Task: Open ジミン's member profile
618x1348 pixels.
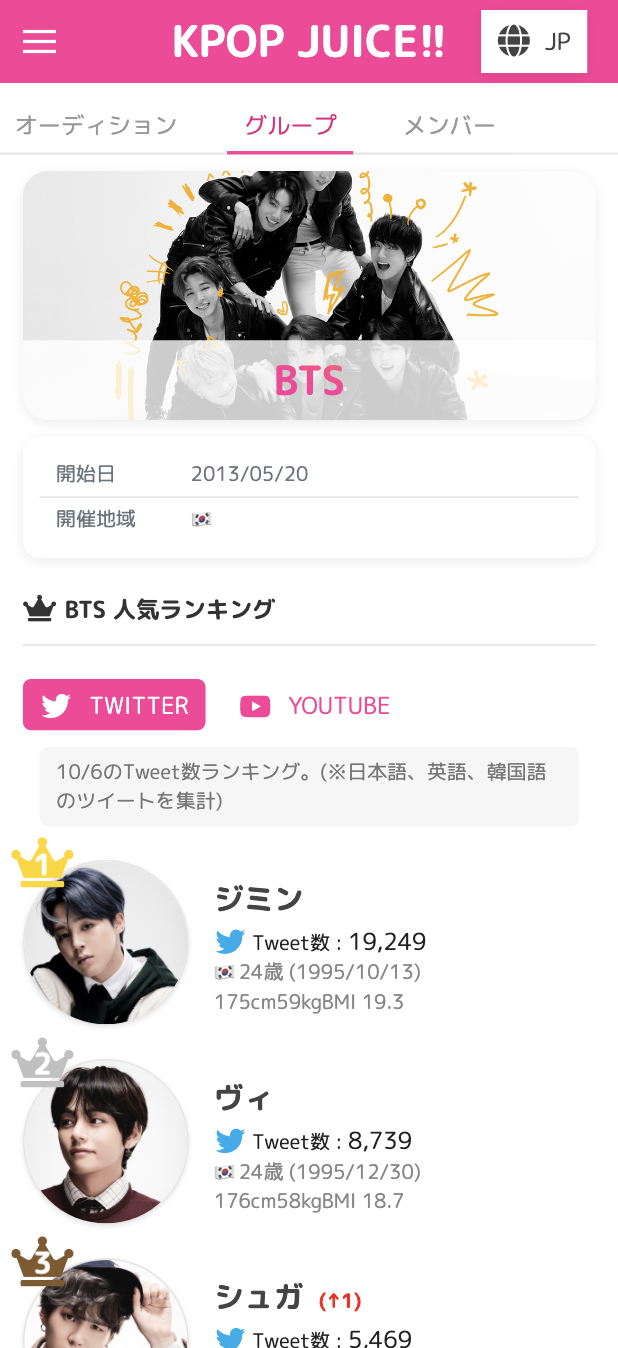Action: coord(259,899)
